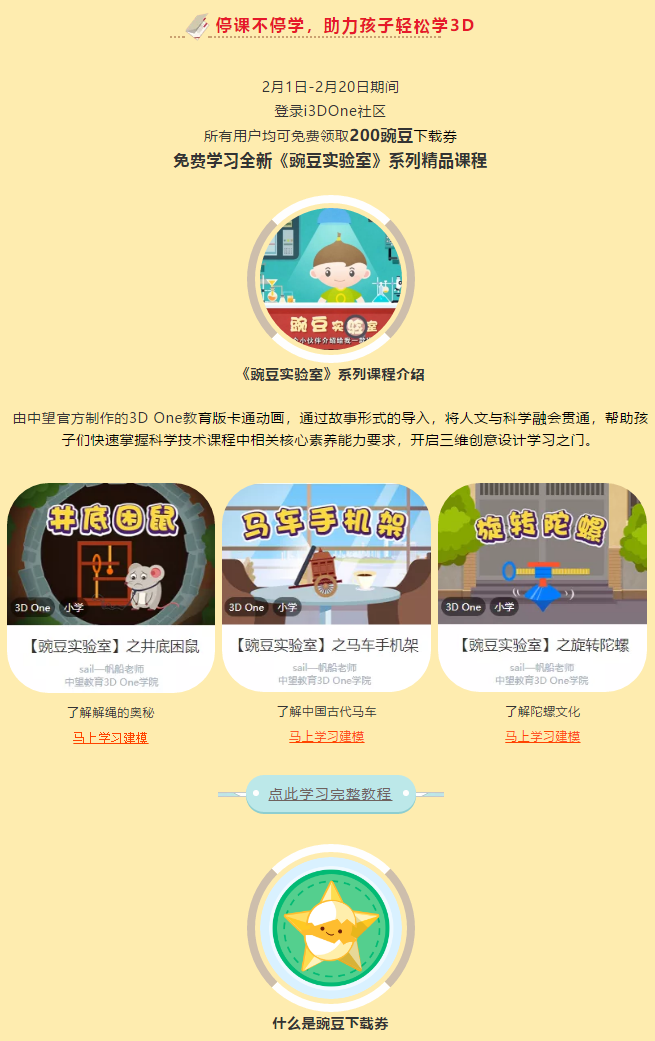
Task: Tap 马上学习建模 under 了解中国古代马车
Action: click(327, 737)
